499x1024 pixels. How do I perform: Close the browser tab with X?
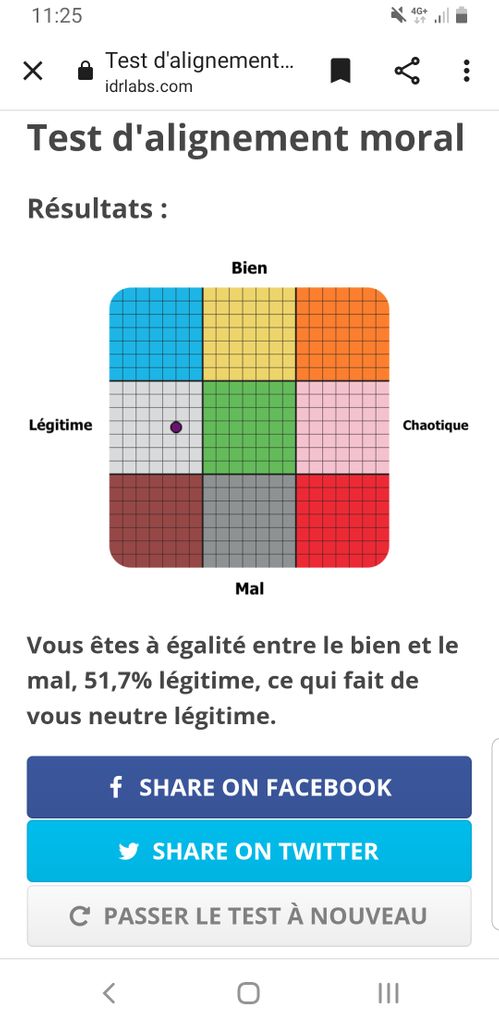pyautogui.click(x=33, y=71)
